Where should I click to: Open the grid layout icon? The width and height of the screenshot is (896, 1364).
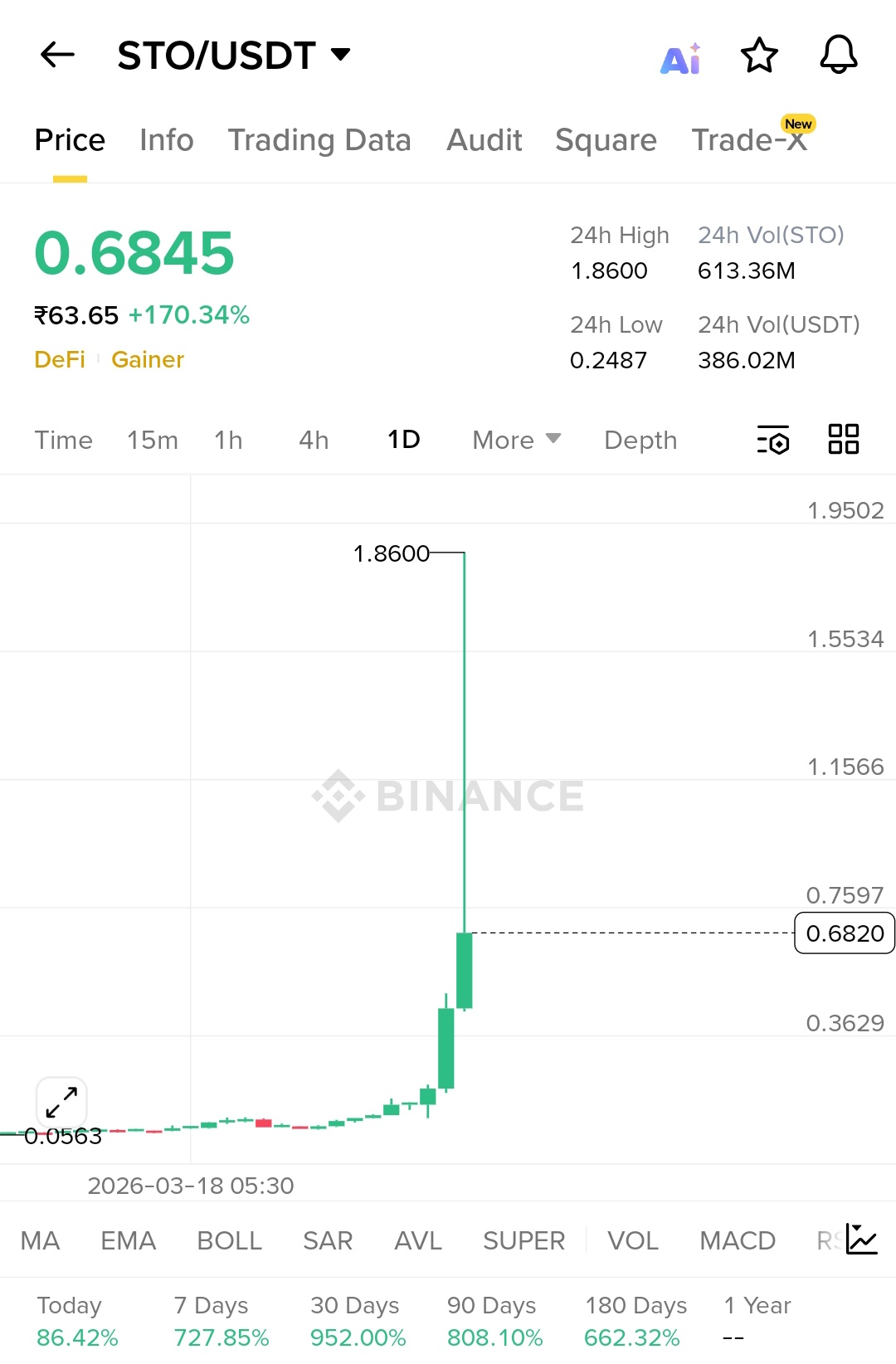point(843,439)
